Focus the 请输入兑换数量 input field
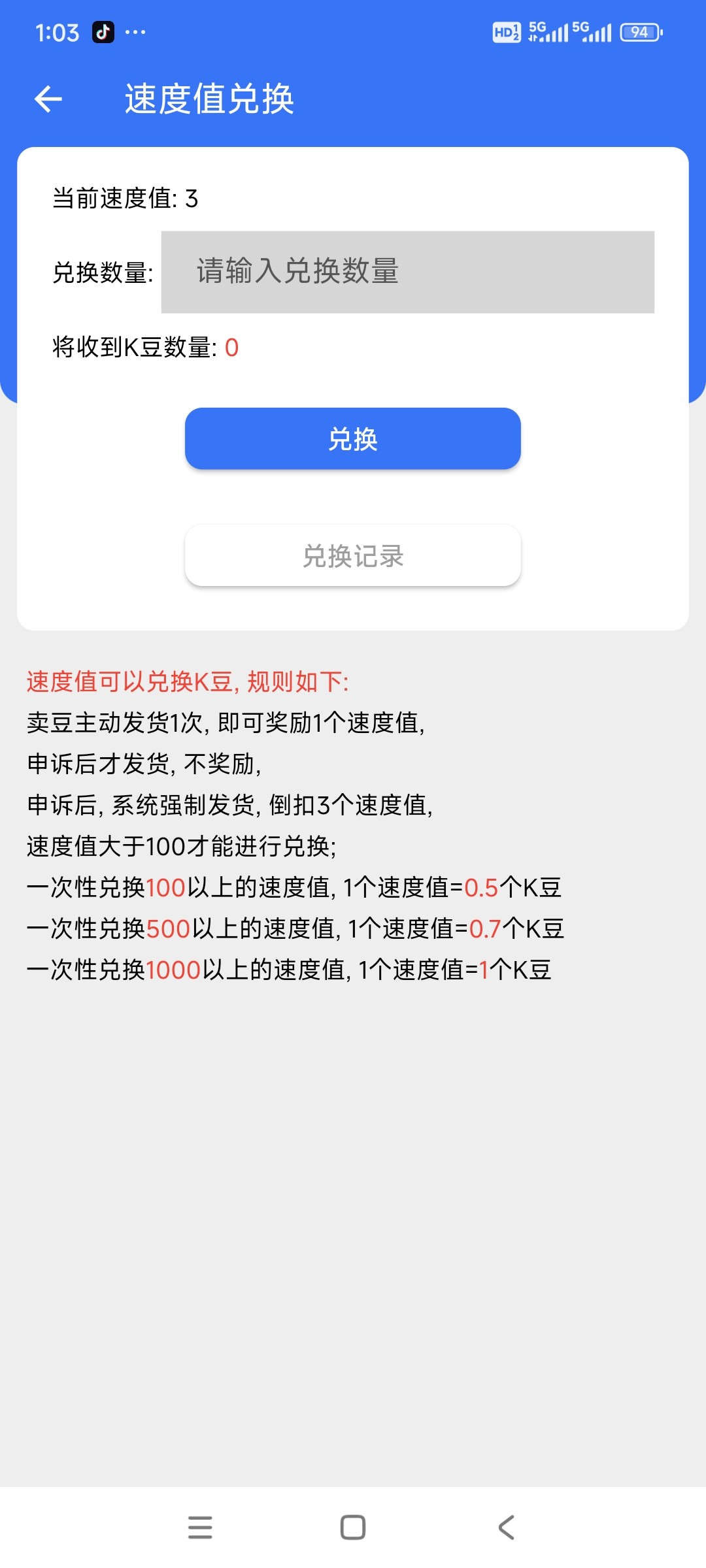Image resolution: width=706 pixels, height=1568 pixels. click(407, 272)
